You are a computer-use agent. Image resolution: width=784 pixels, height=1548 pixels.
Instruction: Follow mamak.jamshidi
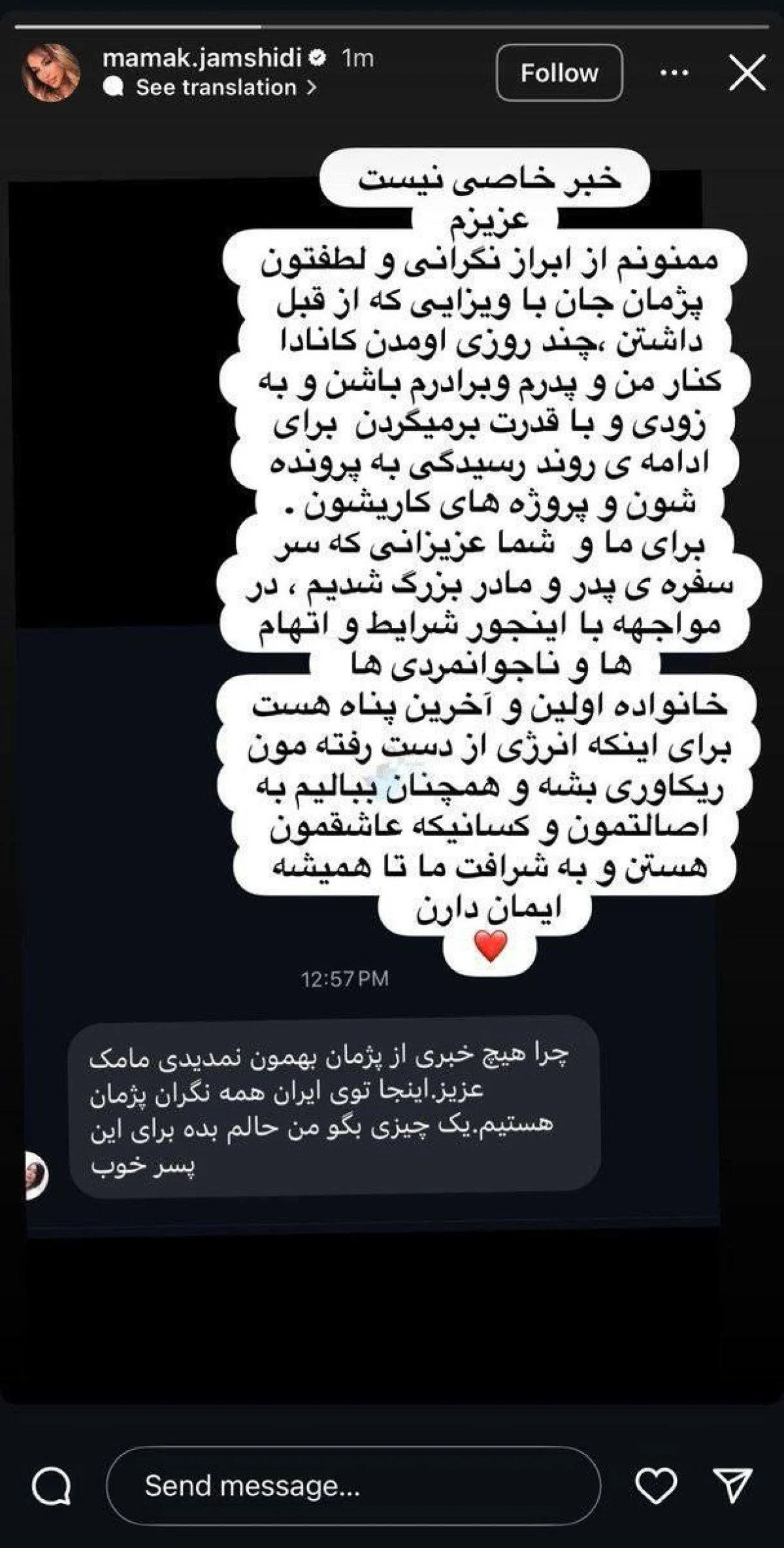[x=559, y=73]
